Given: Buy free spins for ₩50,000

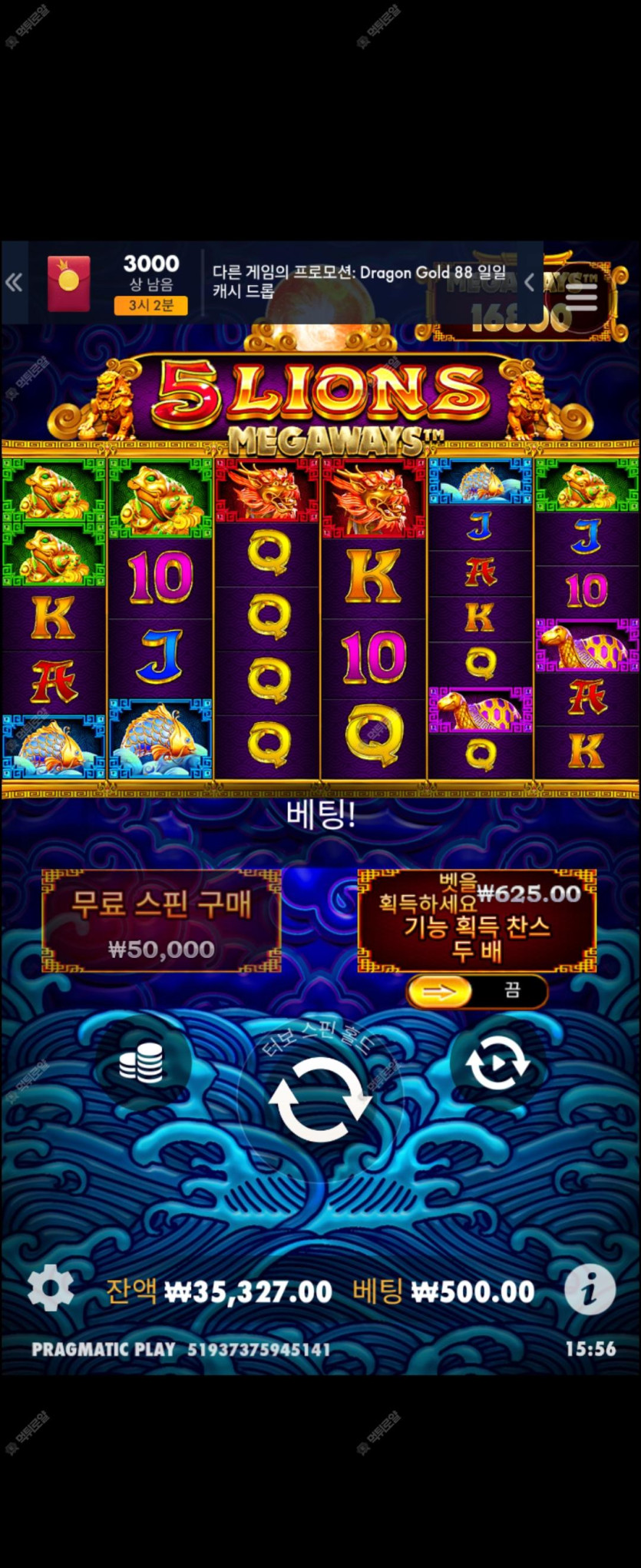Looking at the screenshot, I should click(161, 921).
